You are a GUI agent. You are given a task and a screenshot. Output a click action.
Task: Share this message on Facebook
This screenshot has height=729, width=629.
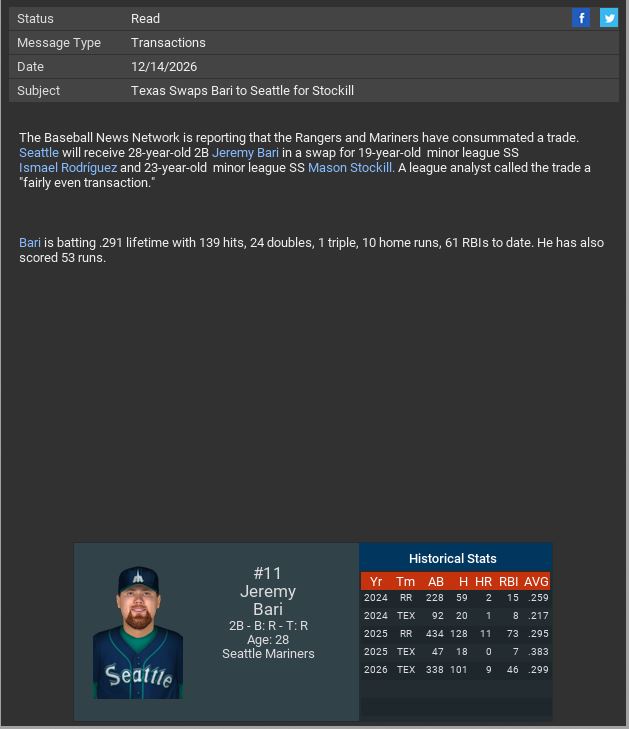(581, 18)
